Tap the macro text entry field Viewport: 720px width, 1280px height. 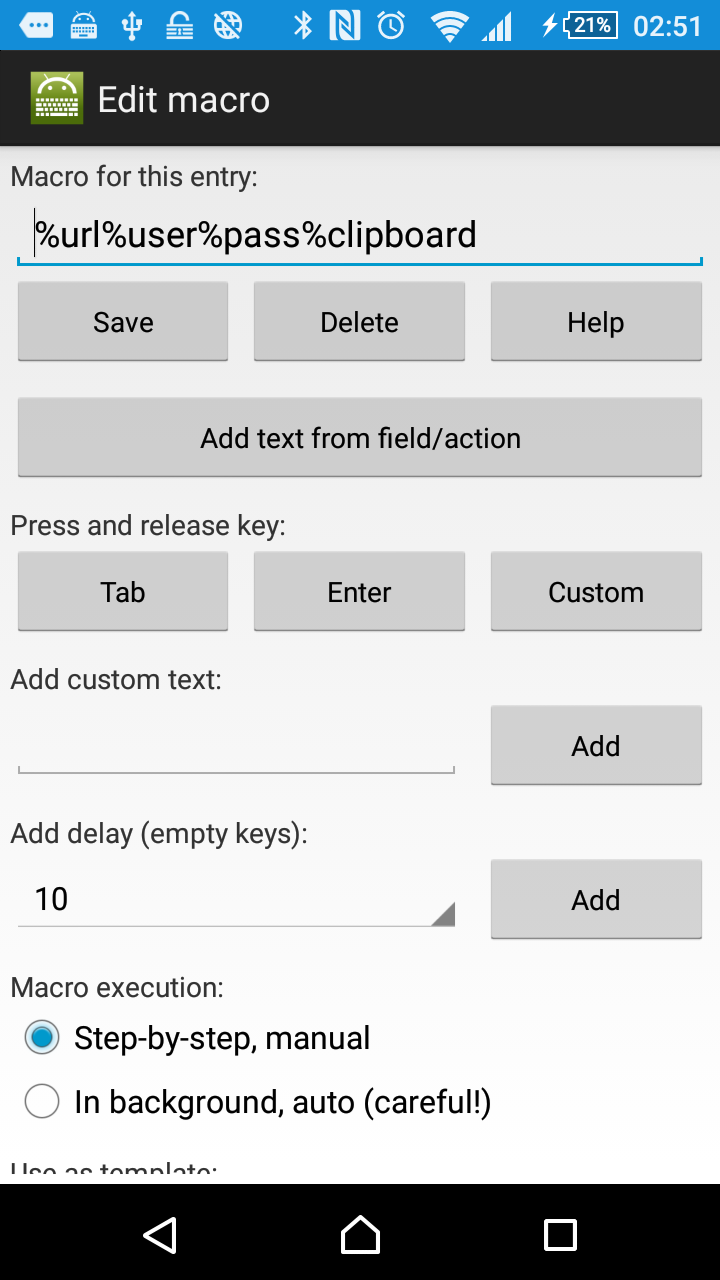point(360,236)
